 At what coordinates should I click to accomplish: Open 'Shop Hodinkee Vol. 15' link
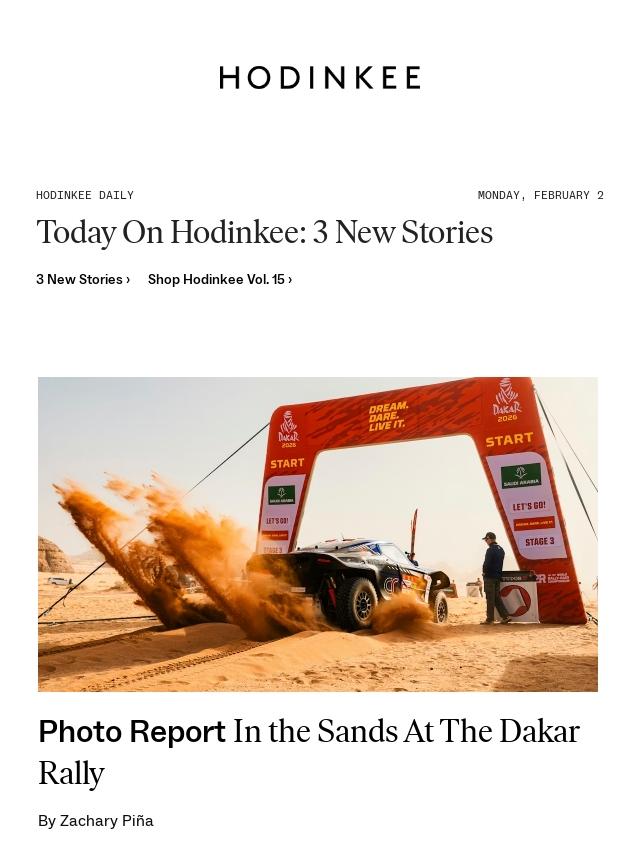220,279
